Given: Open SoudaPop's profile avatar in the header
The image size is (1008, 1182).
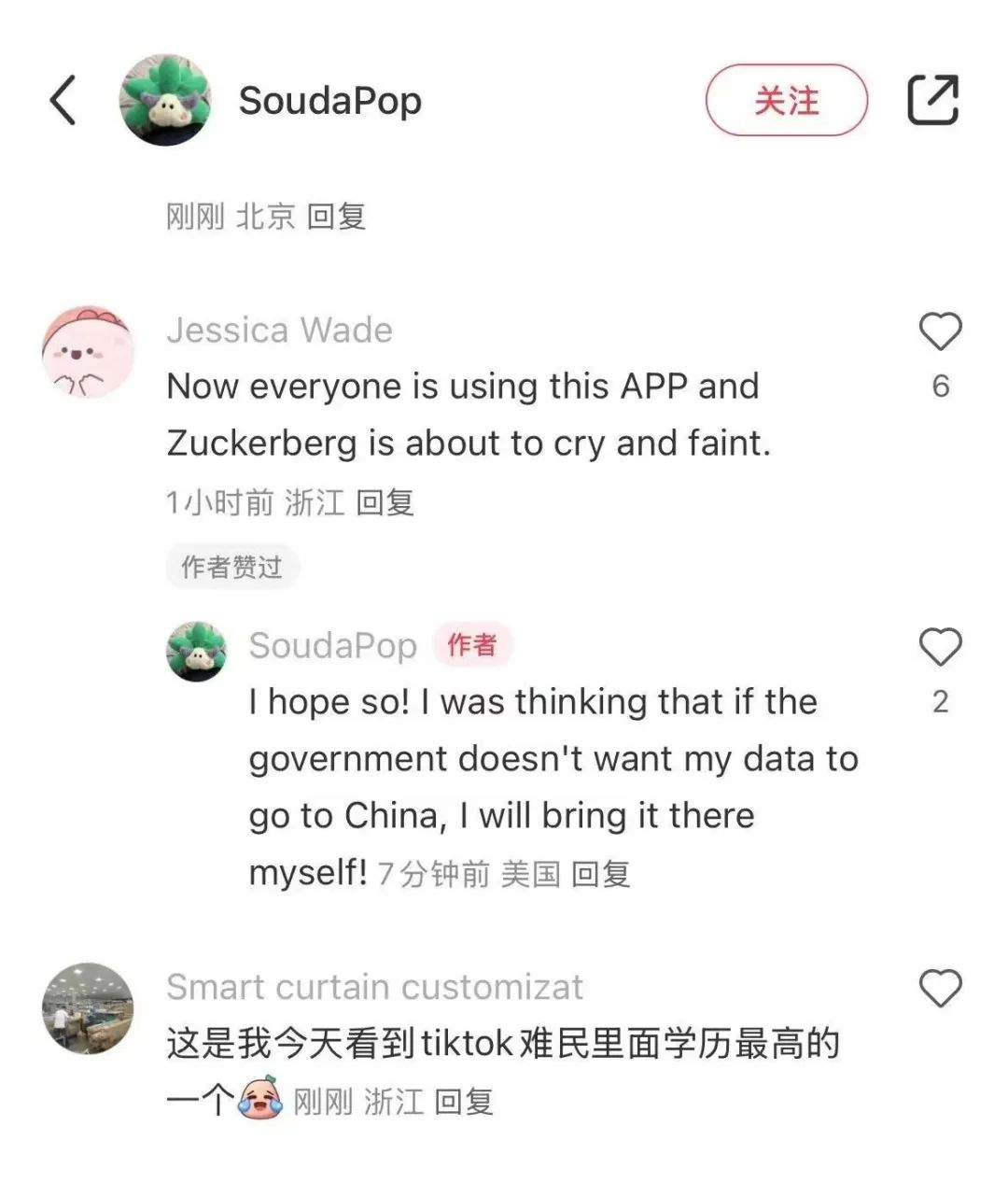Looking at the screenshot, I should pyautogui.click(x=165, y=101).
